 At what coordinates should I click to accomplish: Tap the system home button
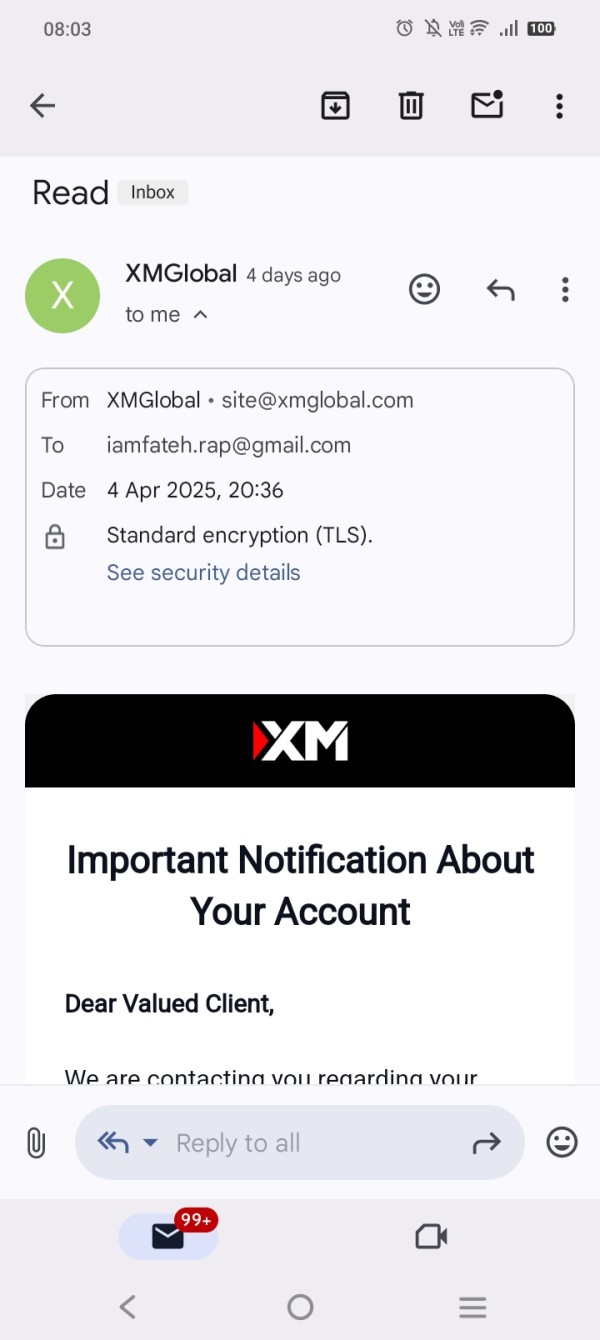coord(300,1306)
